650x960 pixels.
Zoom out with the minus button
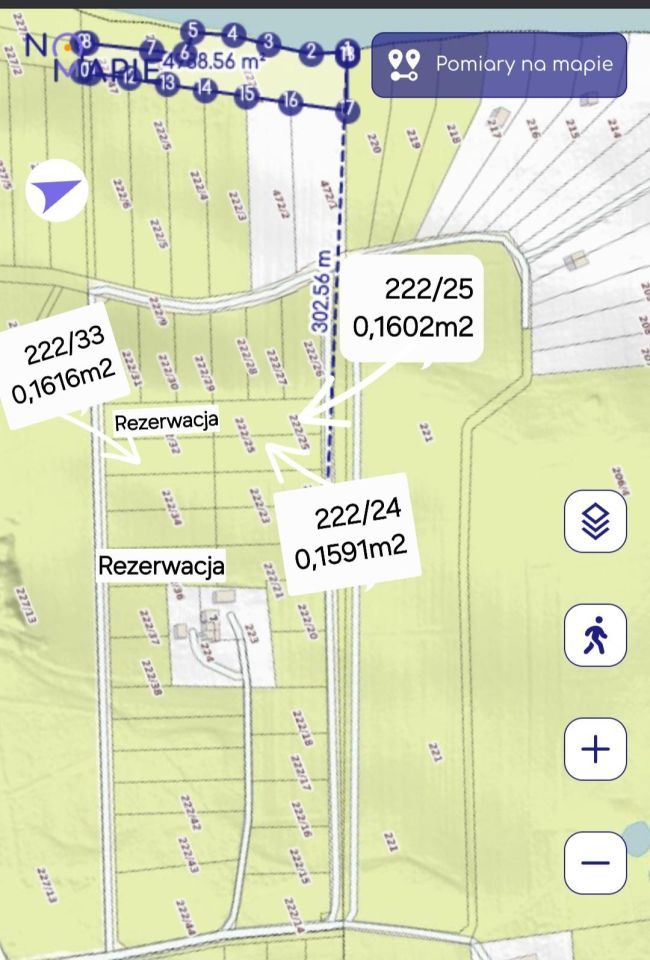pyautogui.click(x=595, y=862)
